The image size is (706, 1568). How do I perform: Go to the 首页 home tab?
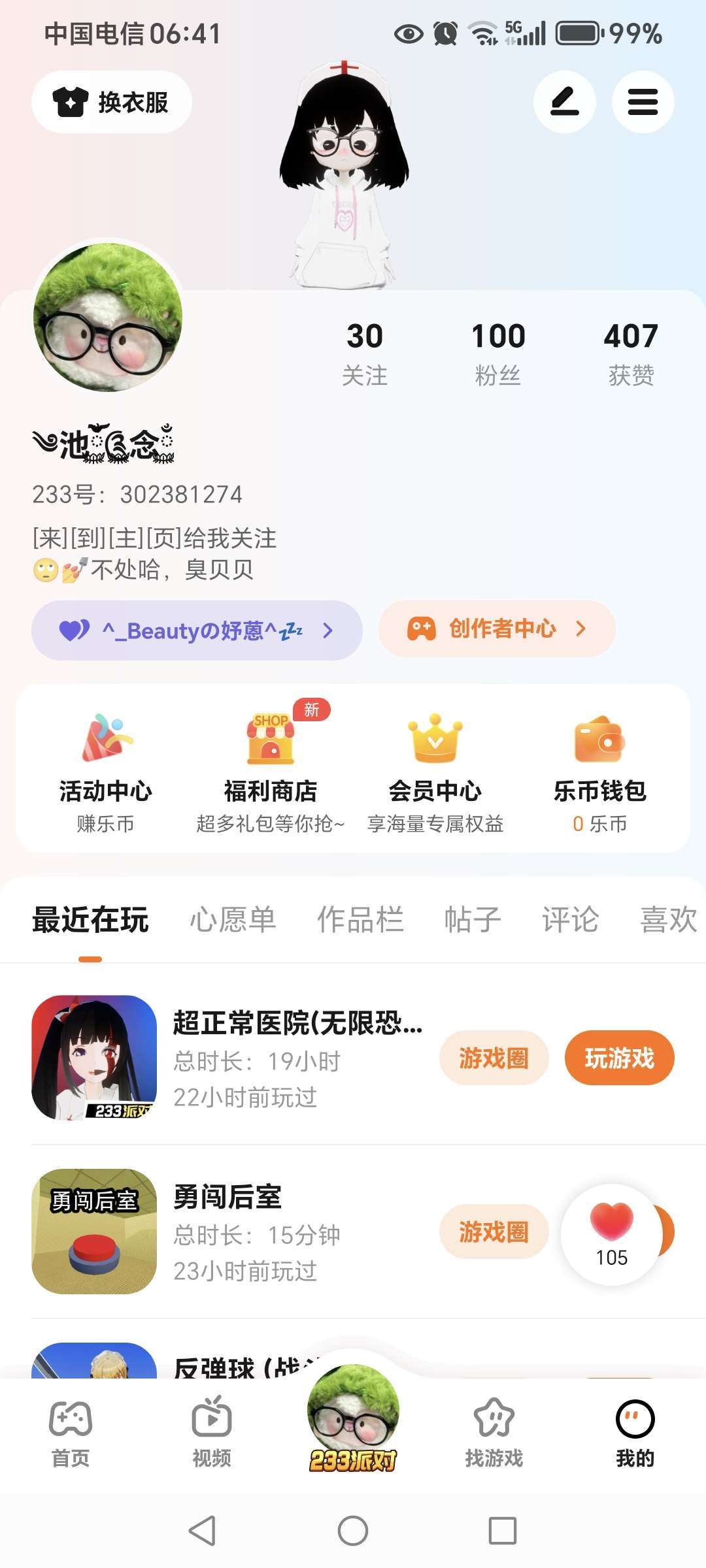pyautogui.click(x=71, y=1431)
